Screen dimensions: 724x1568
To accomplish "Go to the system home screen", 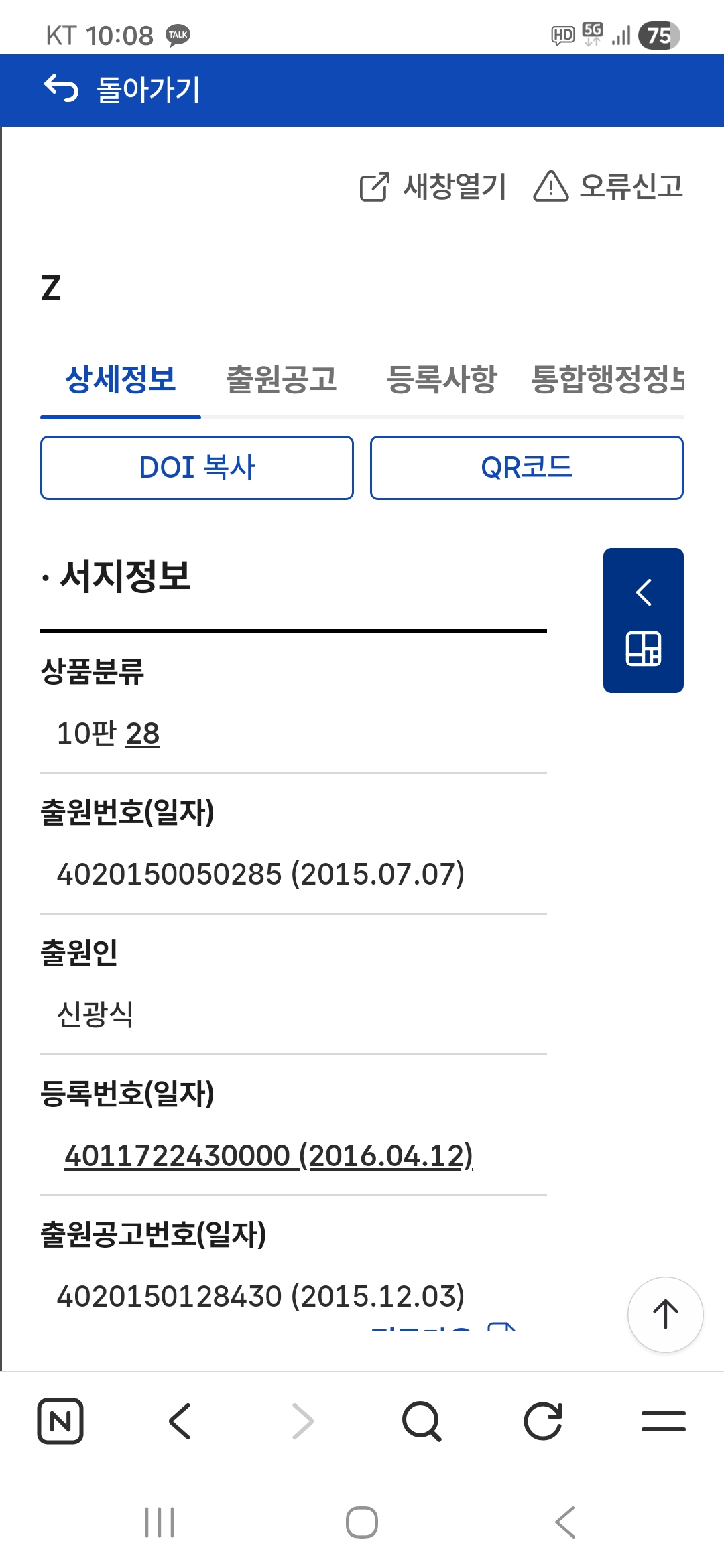I will pyautogui.click(x=362, y=1522).
